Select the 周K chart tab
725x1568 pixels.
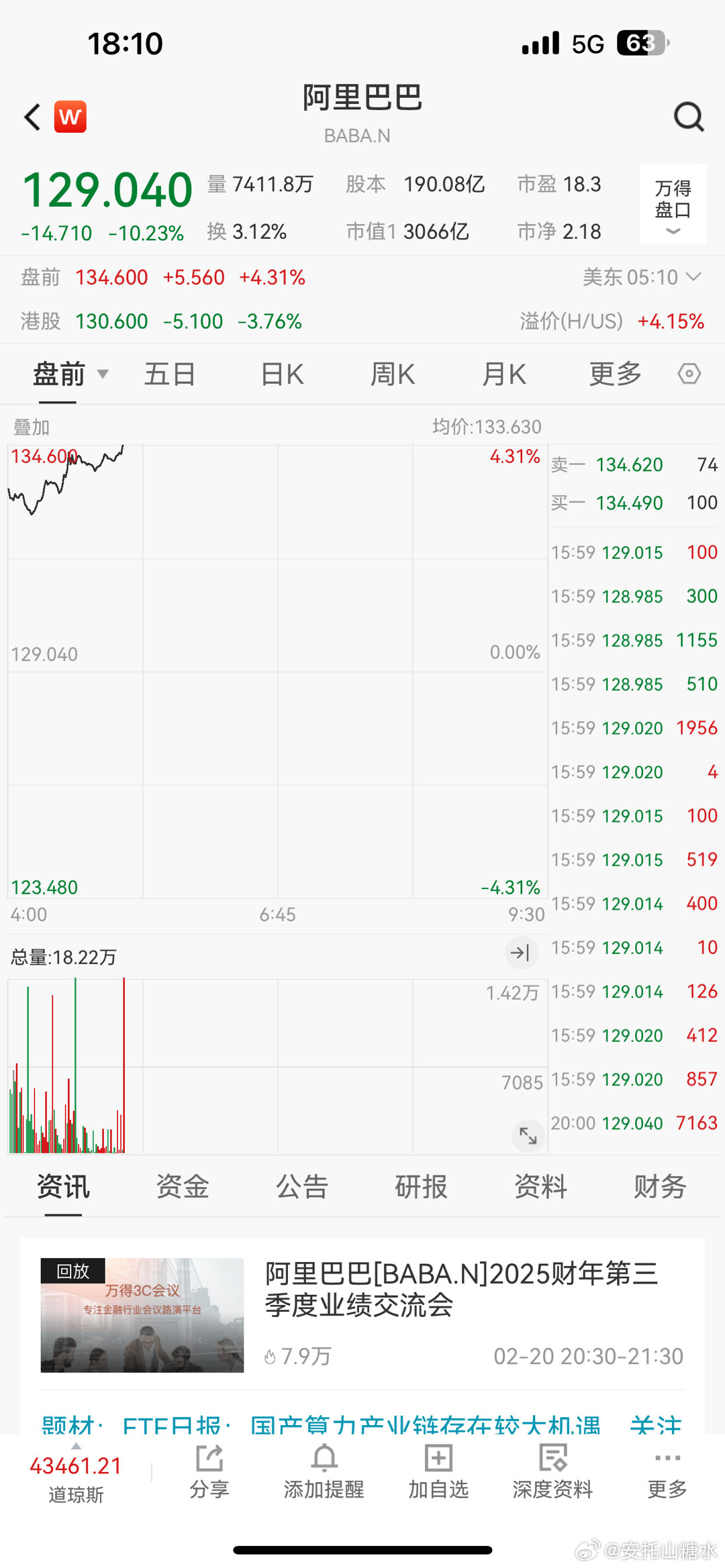pos(393,374)
